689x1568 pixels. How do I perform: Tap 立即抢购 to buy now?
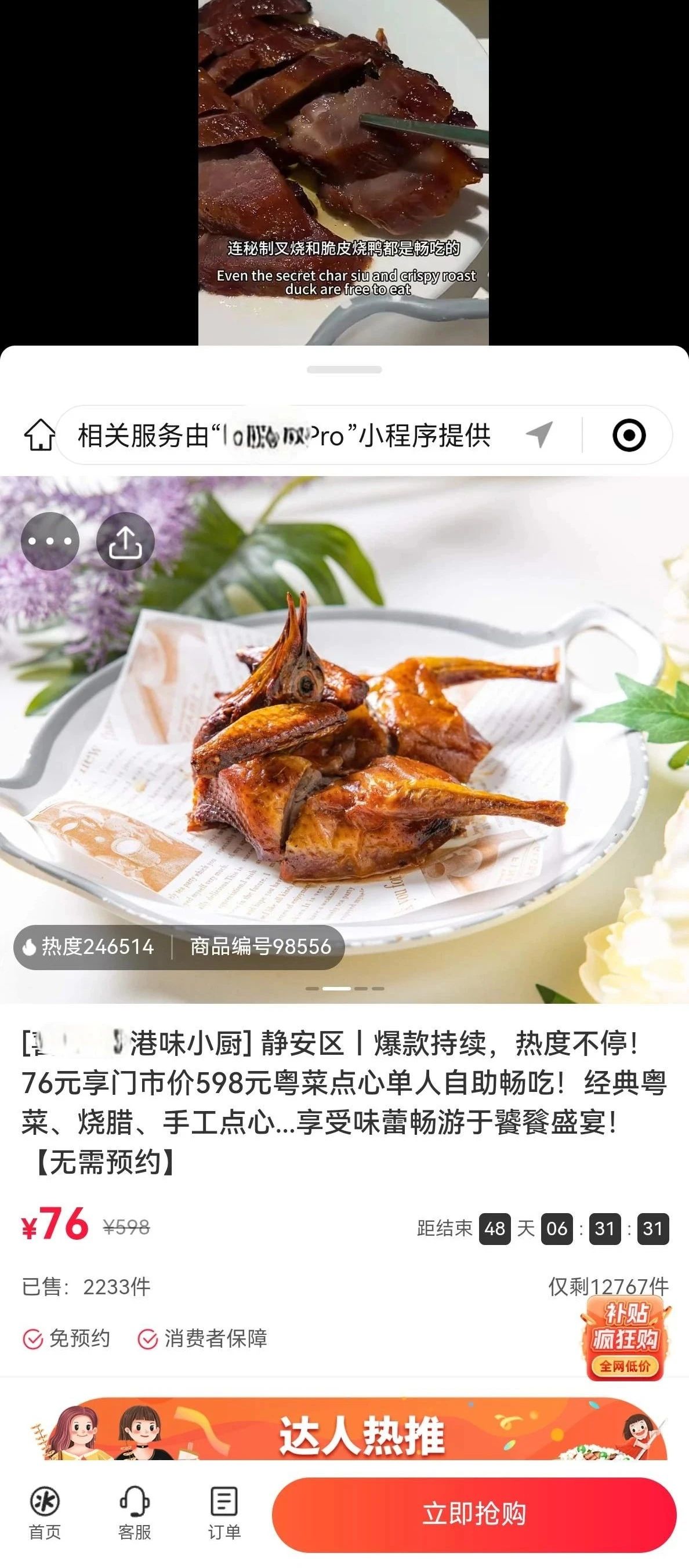473,1515
